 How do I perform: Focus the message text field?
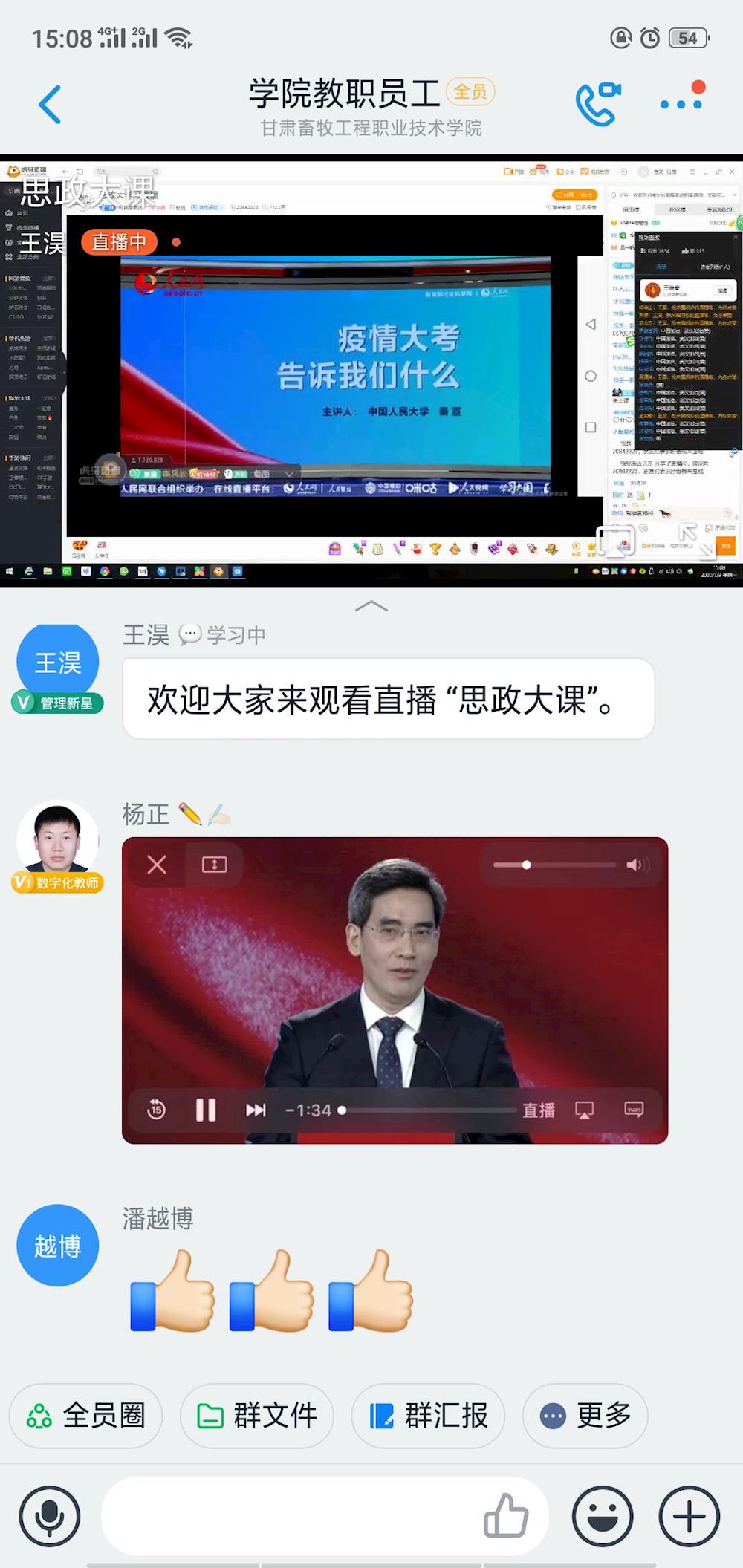tap(290, 1517)
